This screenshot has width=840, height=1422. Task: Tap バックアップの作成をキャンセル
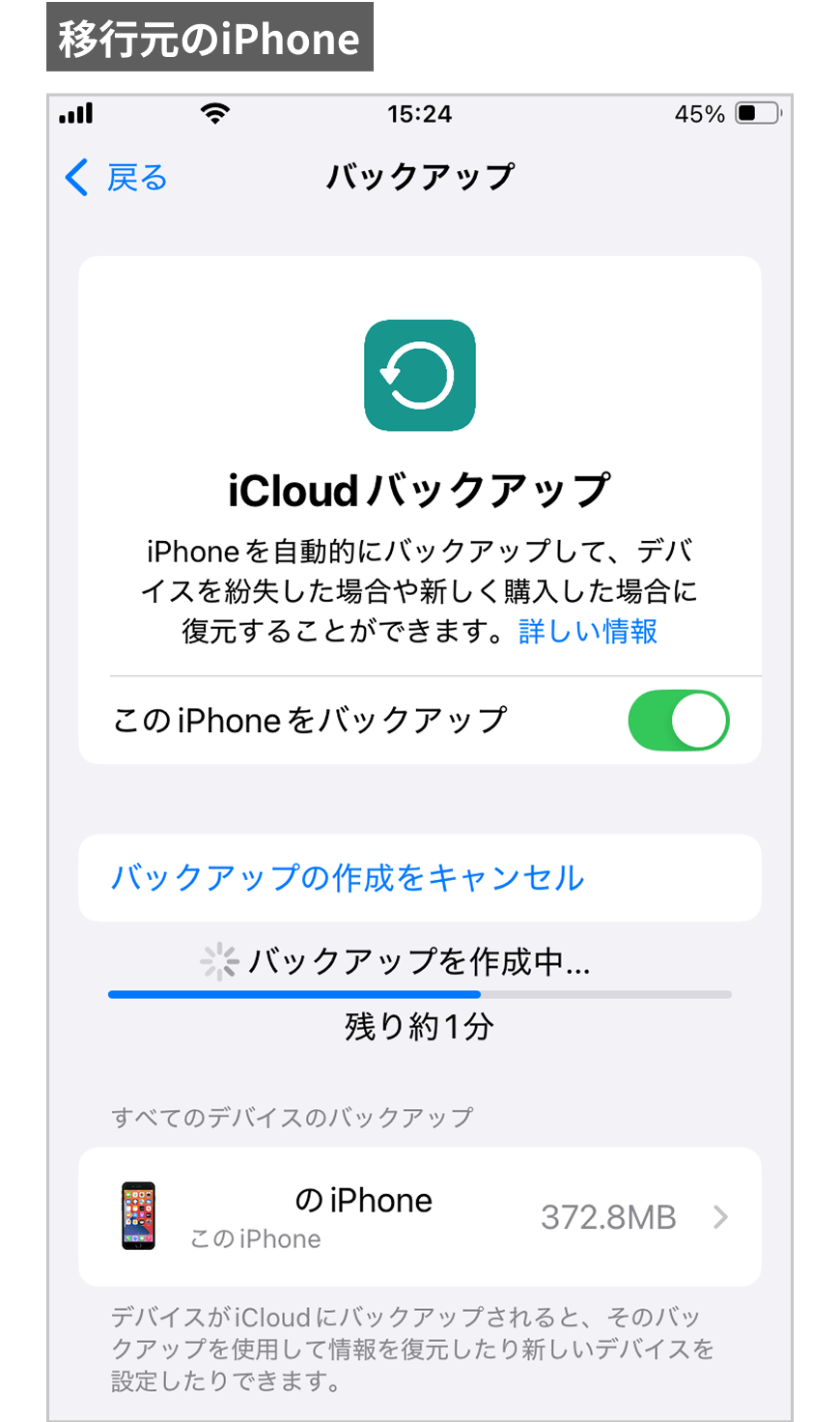pos(420,878)
